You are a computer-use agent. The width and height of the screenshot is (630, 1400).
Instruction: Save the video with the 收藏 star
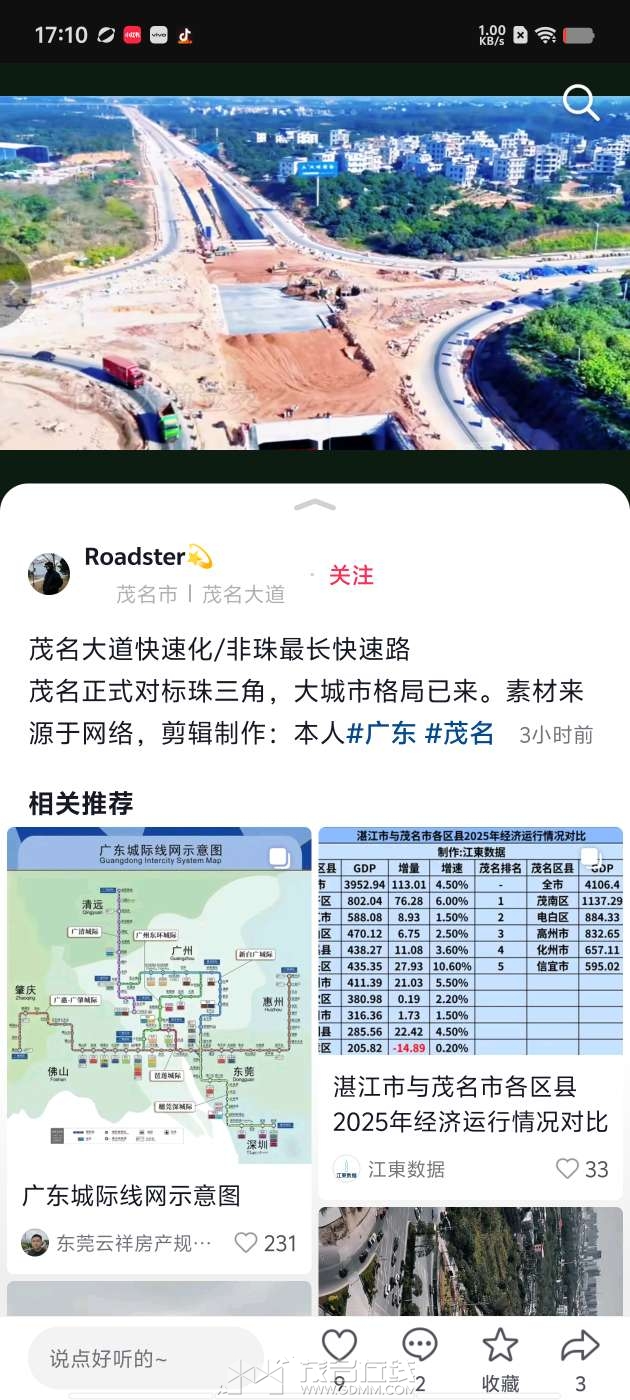[500, 1346]
